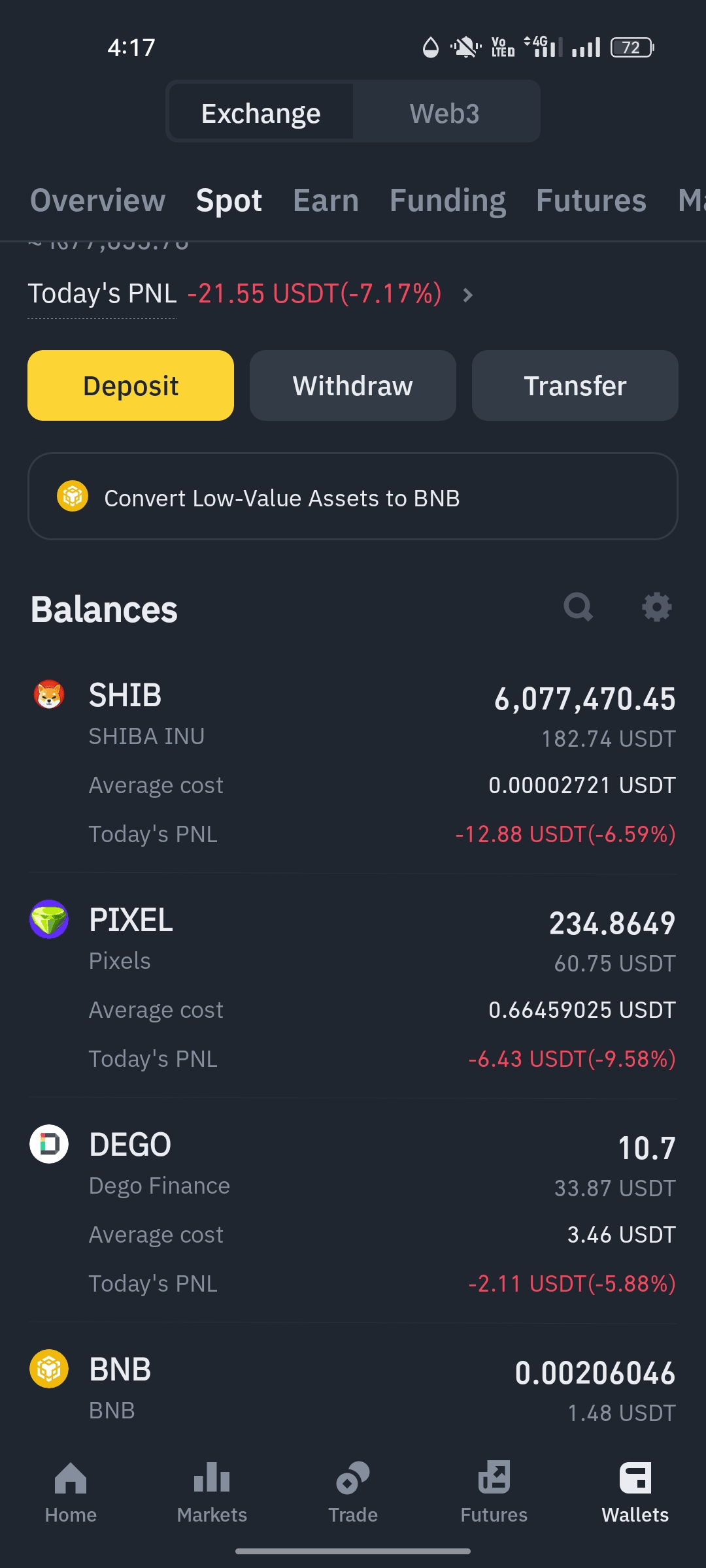Expand Today's PNL details chevron
The height and width of the screenshot is (1568, 706).
click(x=467, y=295)
